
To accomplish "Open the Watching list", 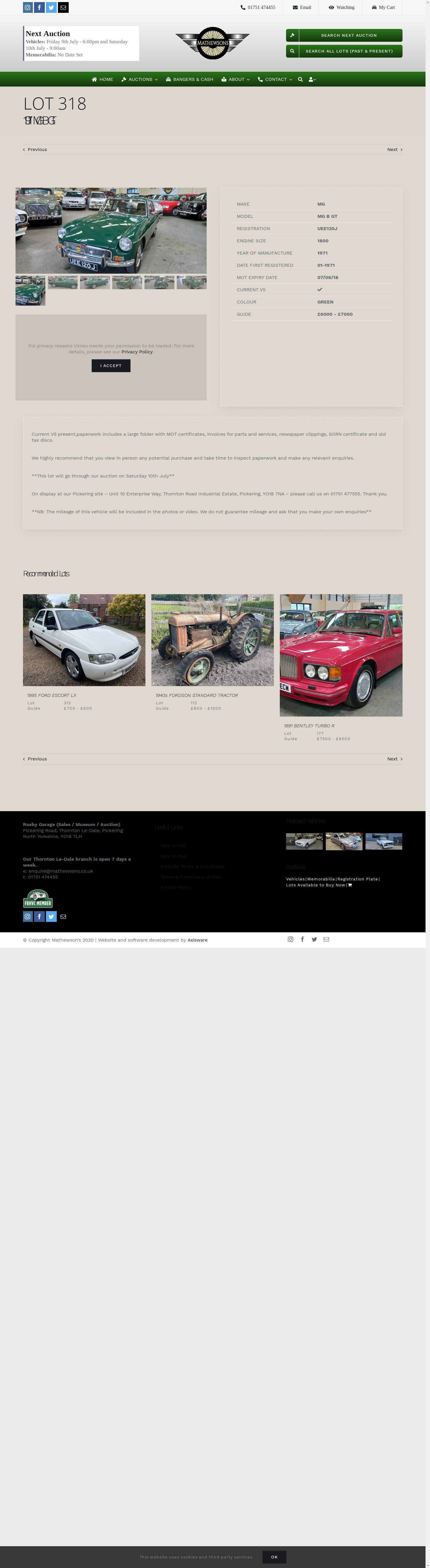I will [x=341, y=7].
